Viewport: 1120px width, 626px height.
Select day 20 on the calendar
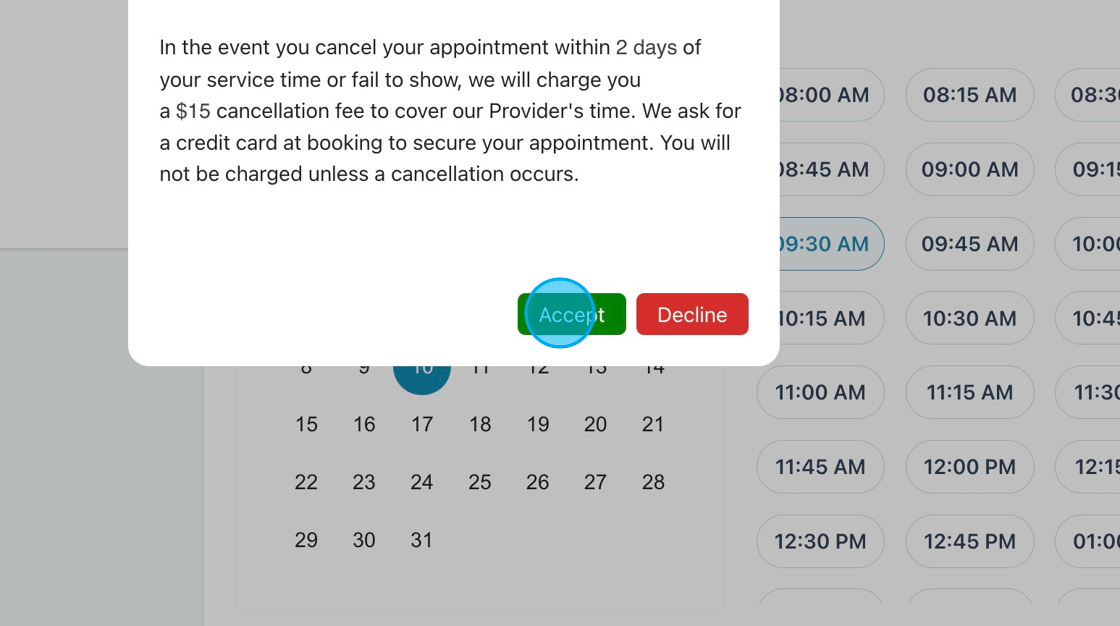coord(595,424)
